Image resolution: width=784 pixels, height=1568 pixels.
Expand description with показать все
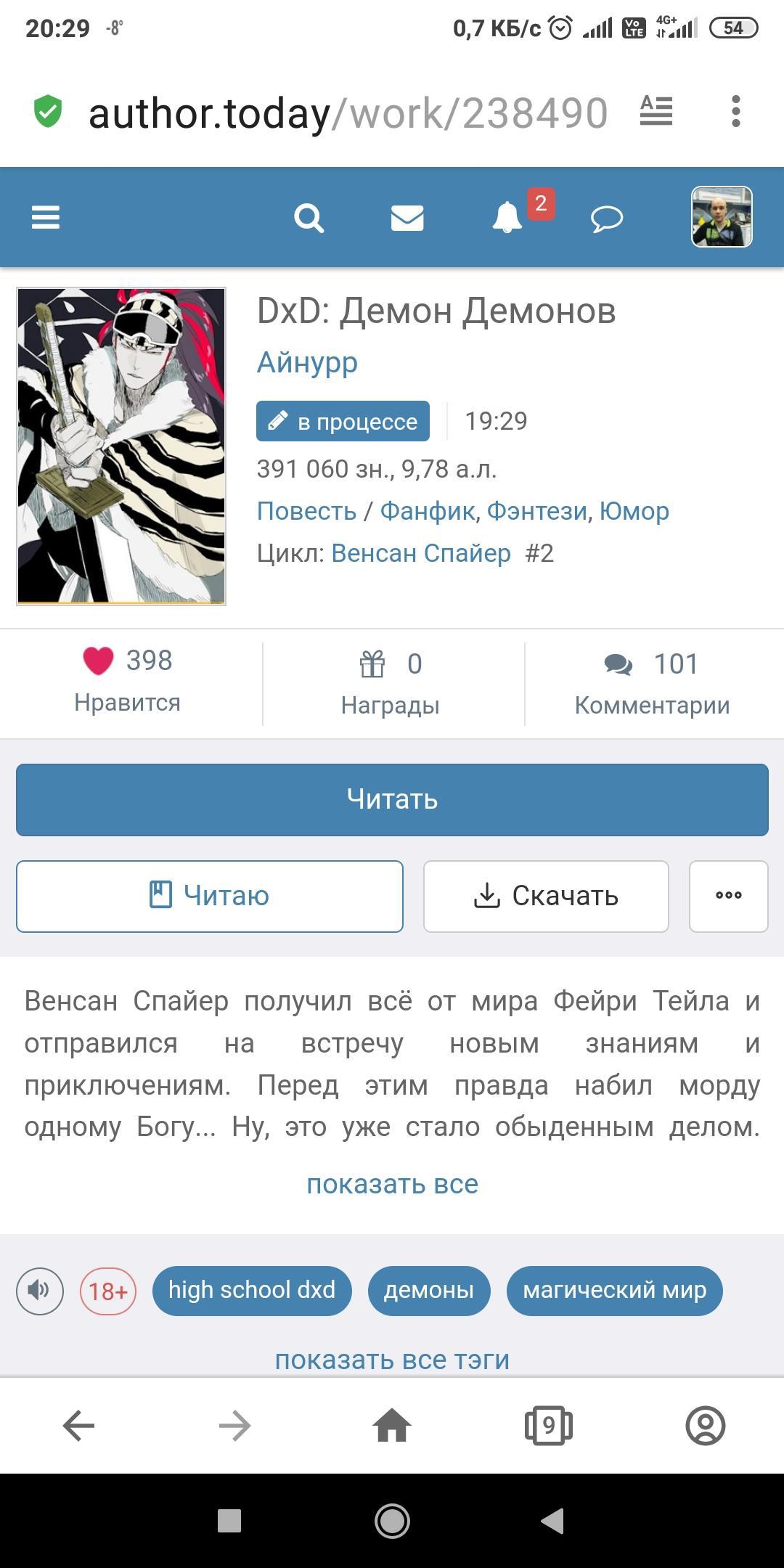(x=392, y=1184)
